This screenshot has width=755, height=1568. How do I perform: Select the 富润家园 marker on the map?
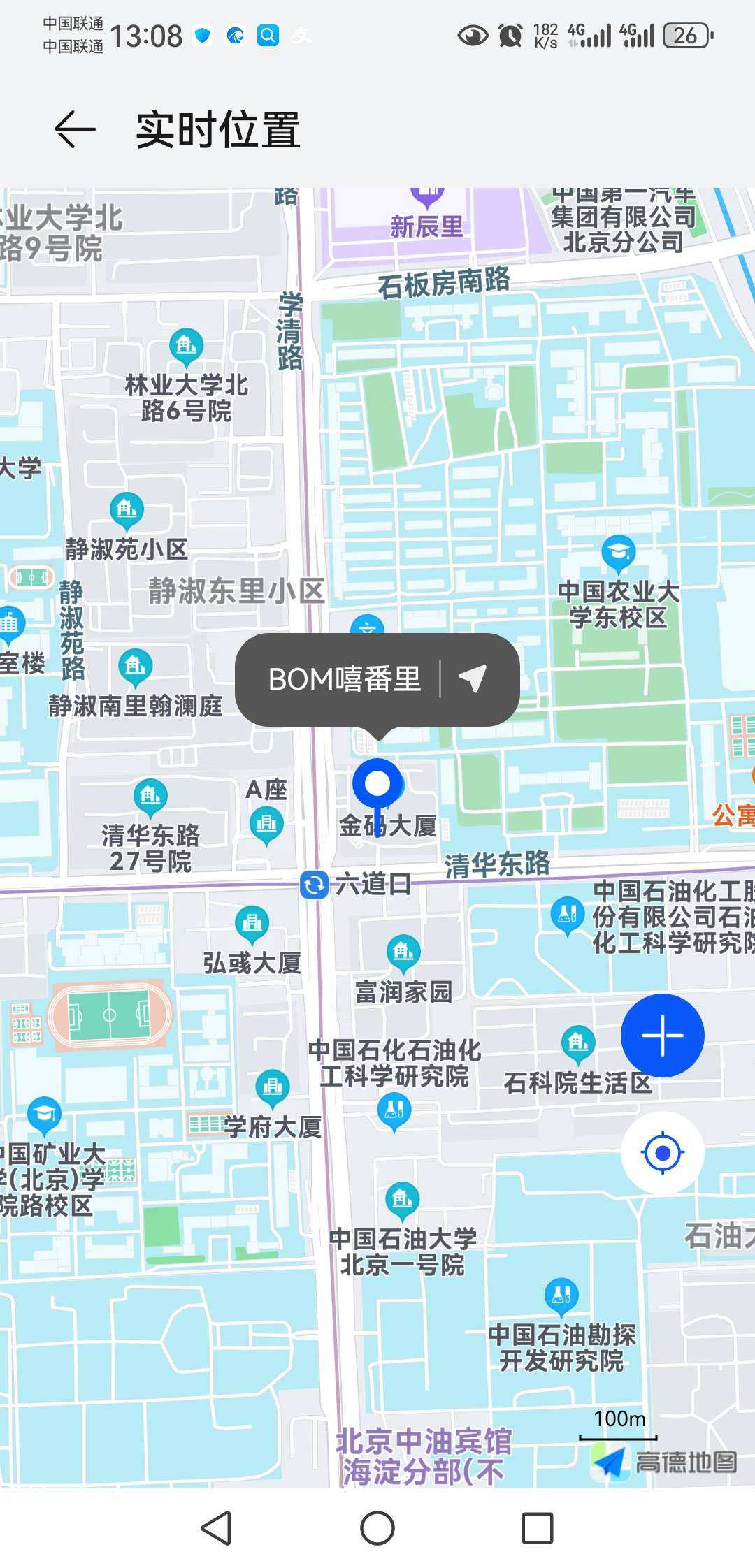(403, 952)
